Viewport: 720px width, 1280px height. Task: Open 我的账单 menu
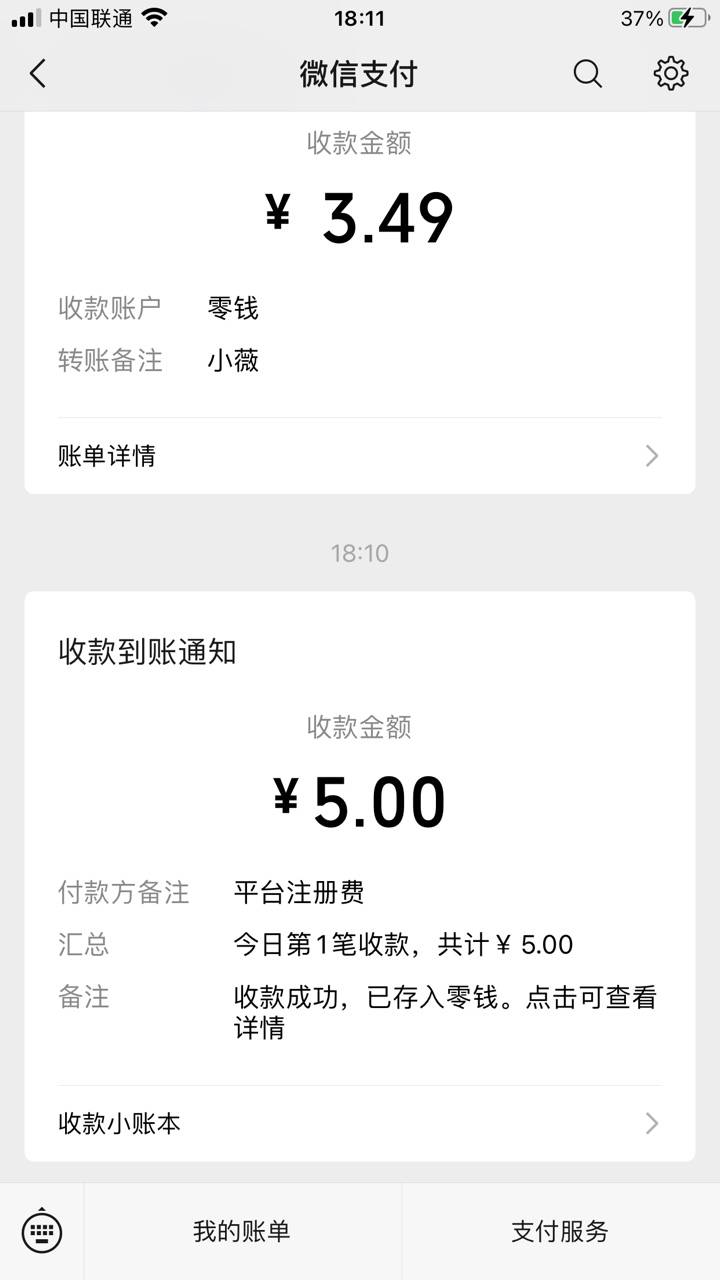pyautogui.click(x=242, y=1231)
